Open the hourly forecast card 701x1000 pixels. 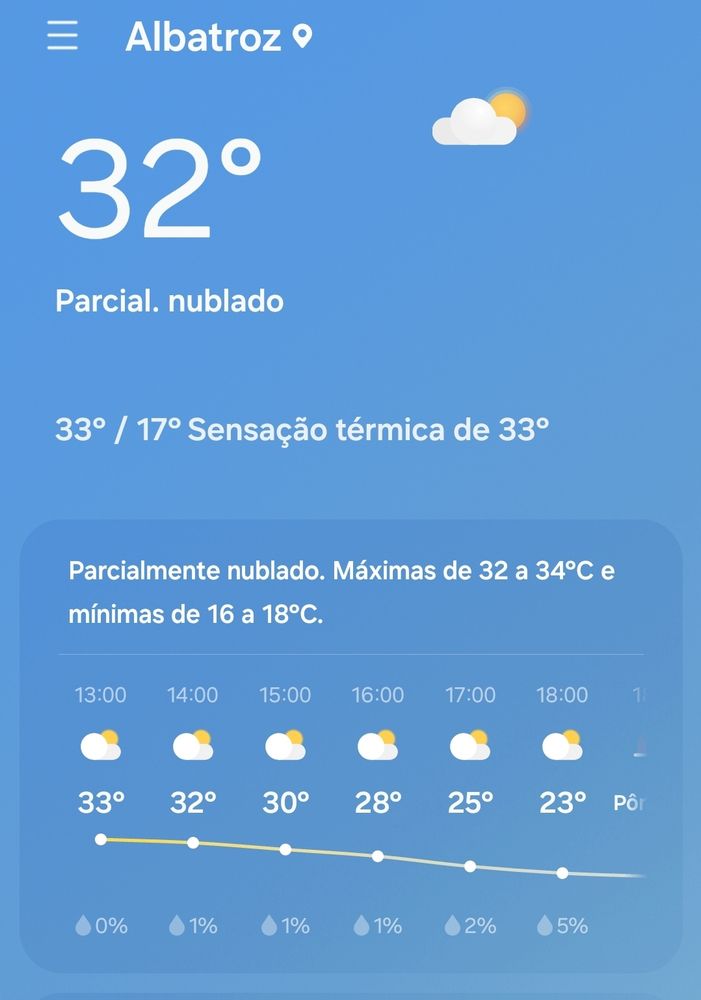(351, 746)
